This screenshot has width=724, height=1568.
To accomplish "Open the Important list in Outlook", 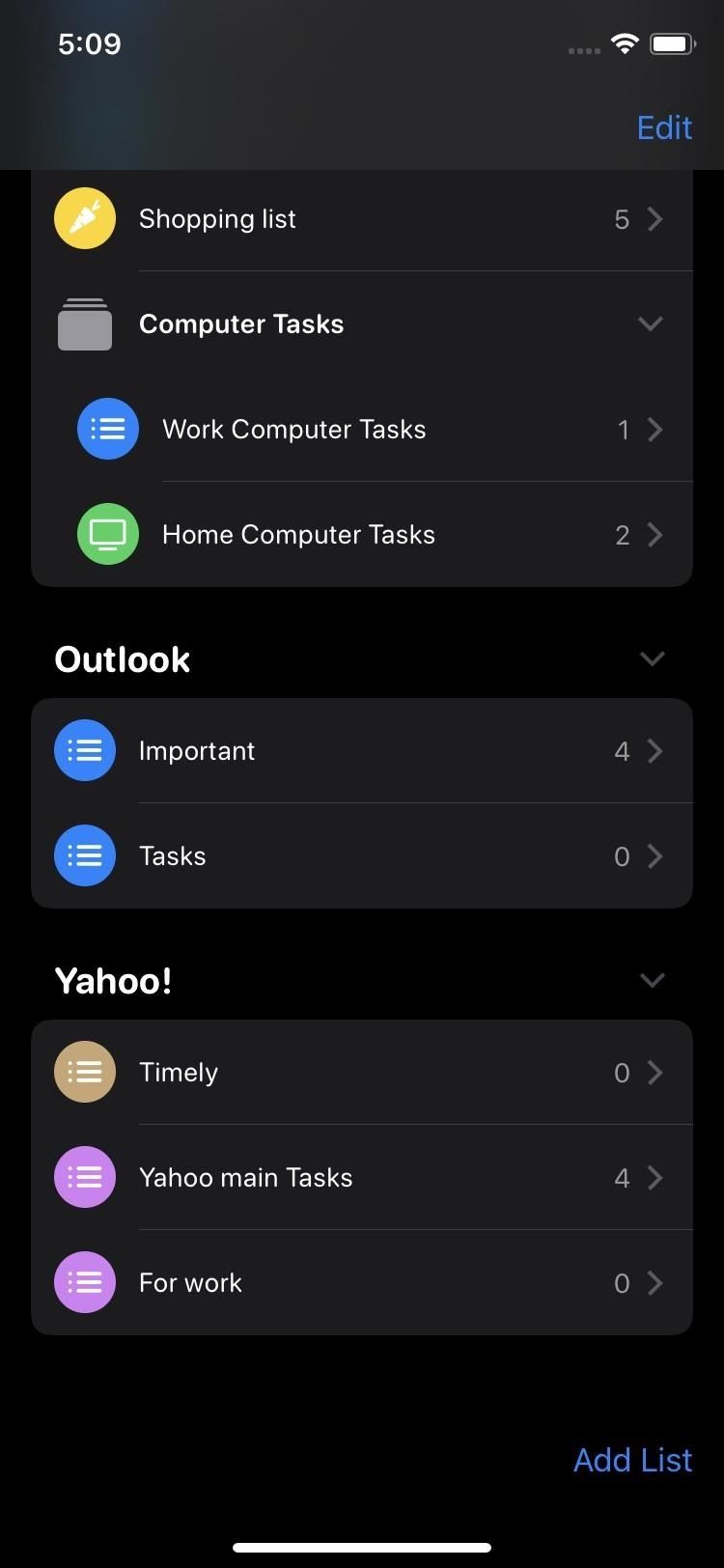I will [655, 750].
